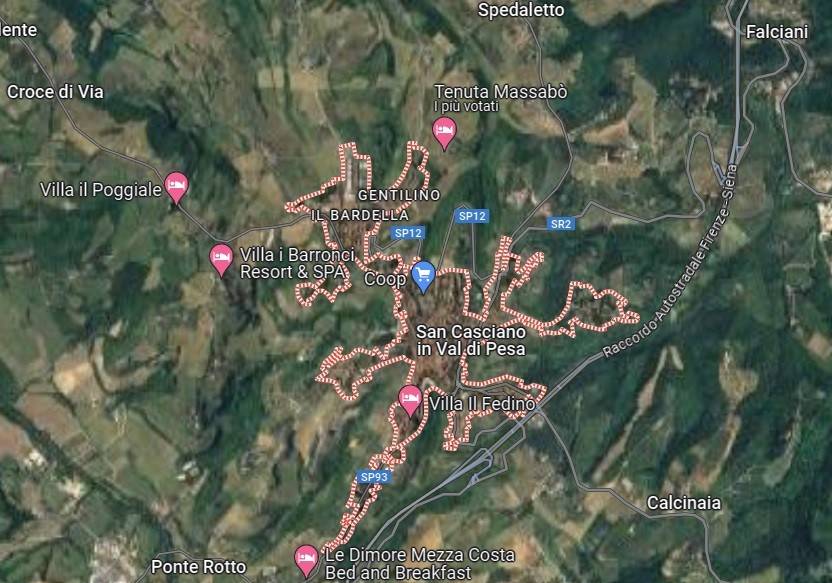This screenshot has width=832, height=583.
Task: Tap Villa i Barronci Resort & SPA pin
Action: [x=222, y=258]
